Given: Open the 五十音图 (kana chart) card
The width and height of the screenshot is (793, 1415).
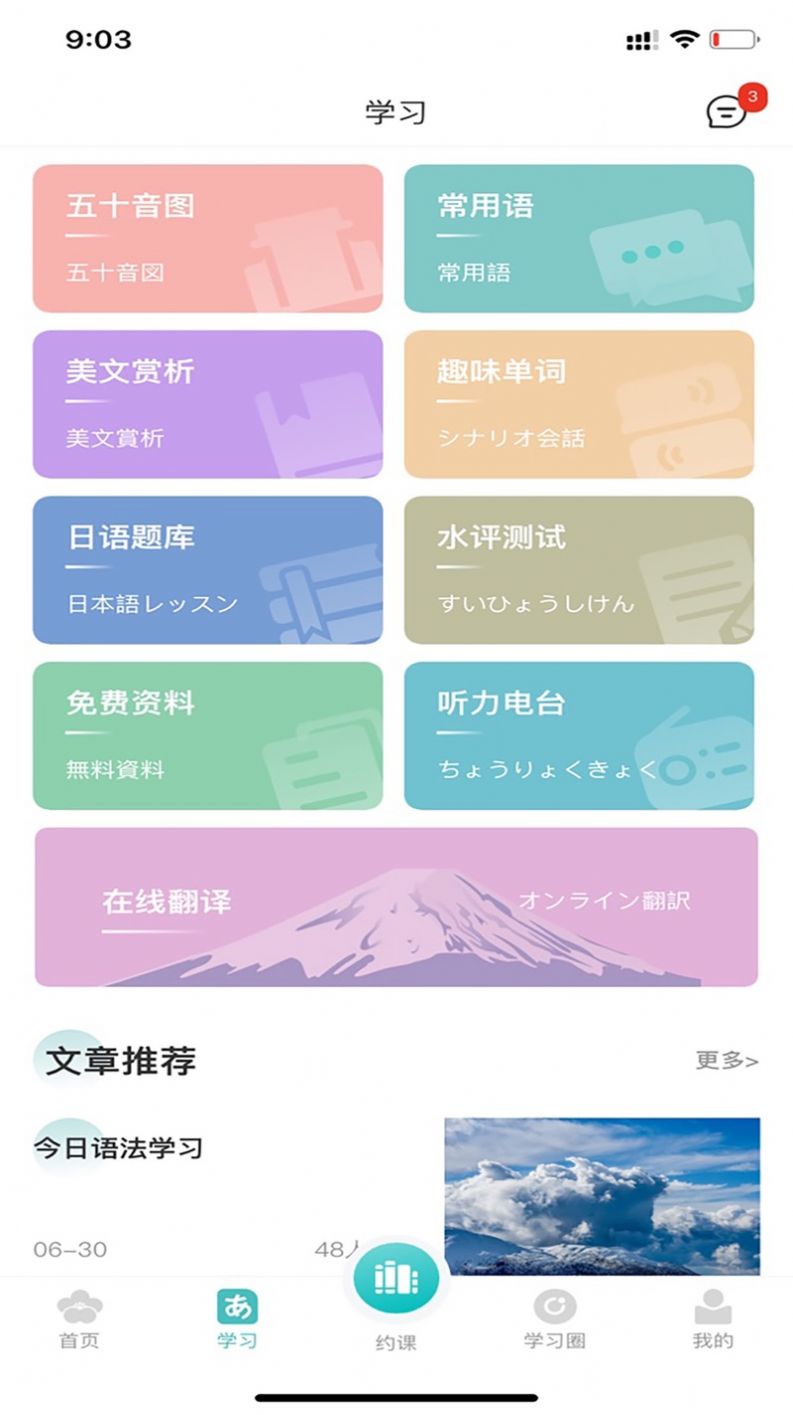Looking at the screenshot, I should 207,237.
